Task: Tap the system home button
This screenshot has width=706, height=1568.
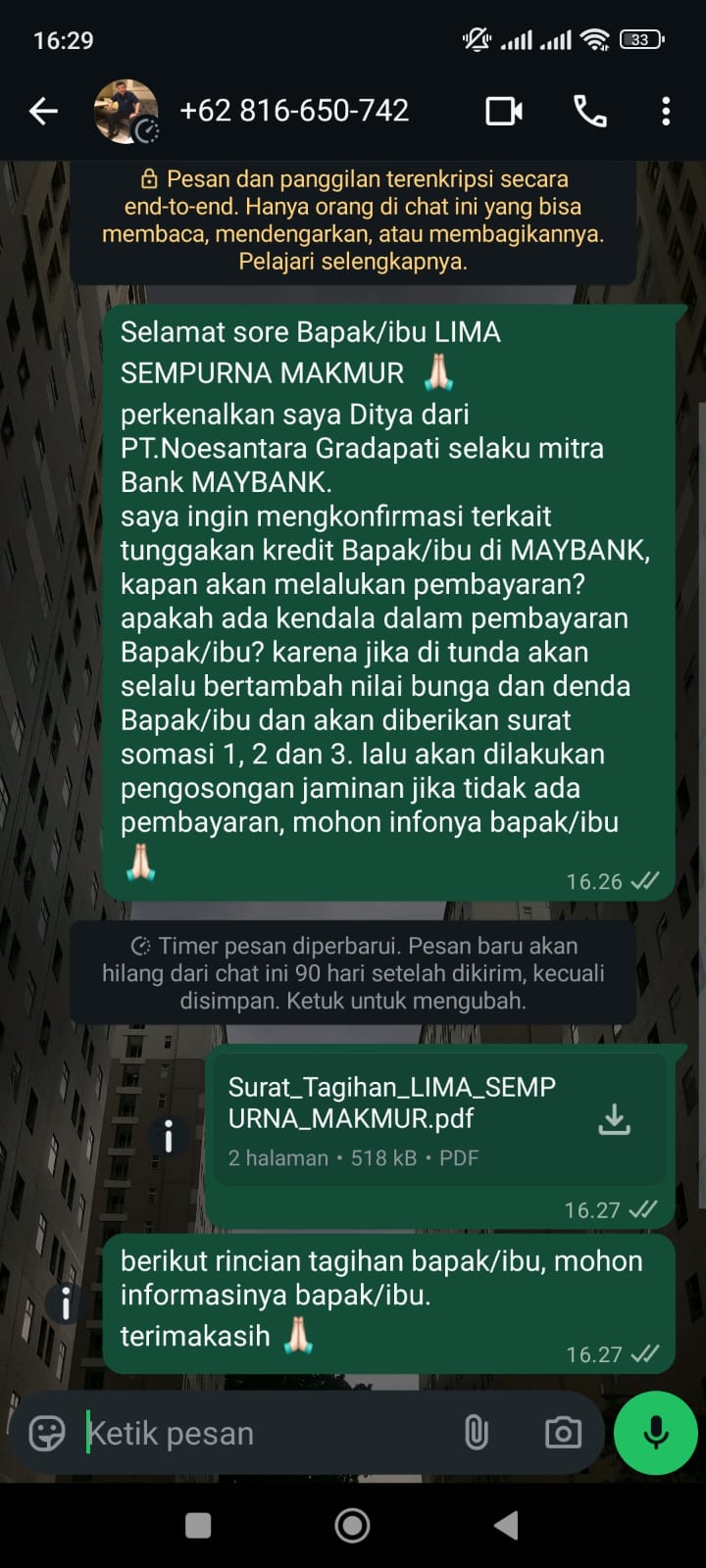Action: (x=352, y=1525)
